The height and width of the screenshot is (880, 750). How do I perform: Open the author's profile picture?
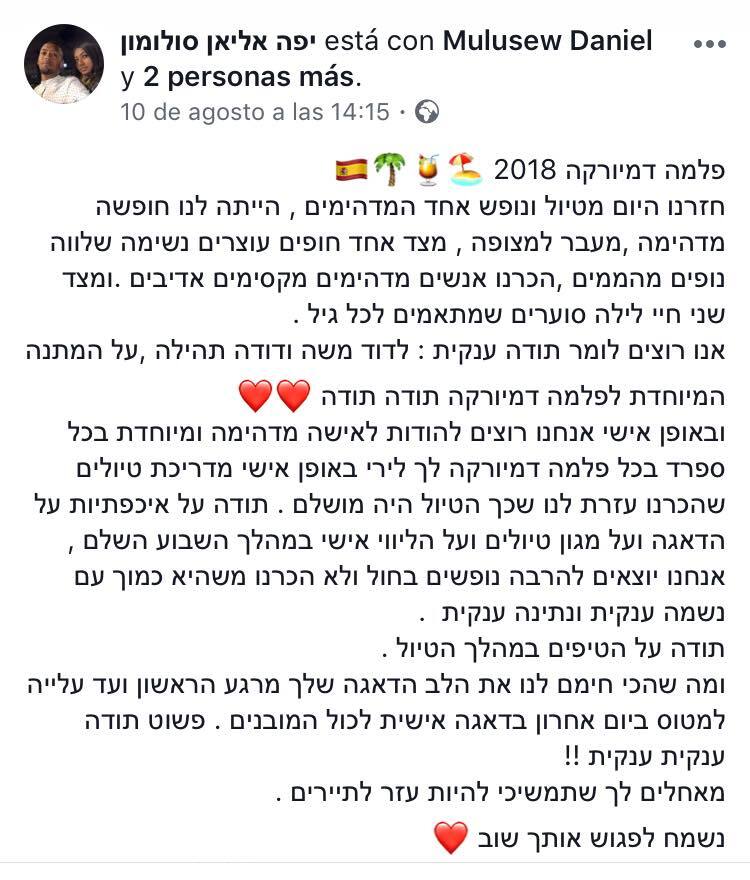coord(63,64)
